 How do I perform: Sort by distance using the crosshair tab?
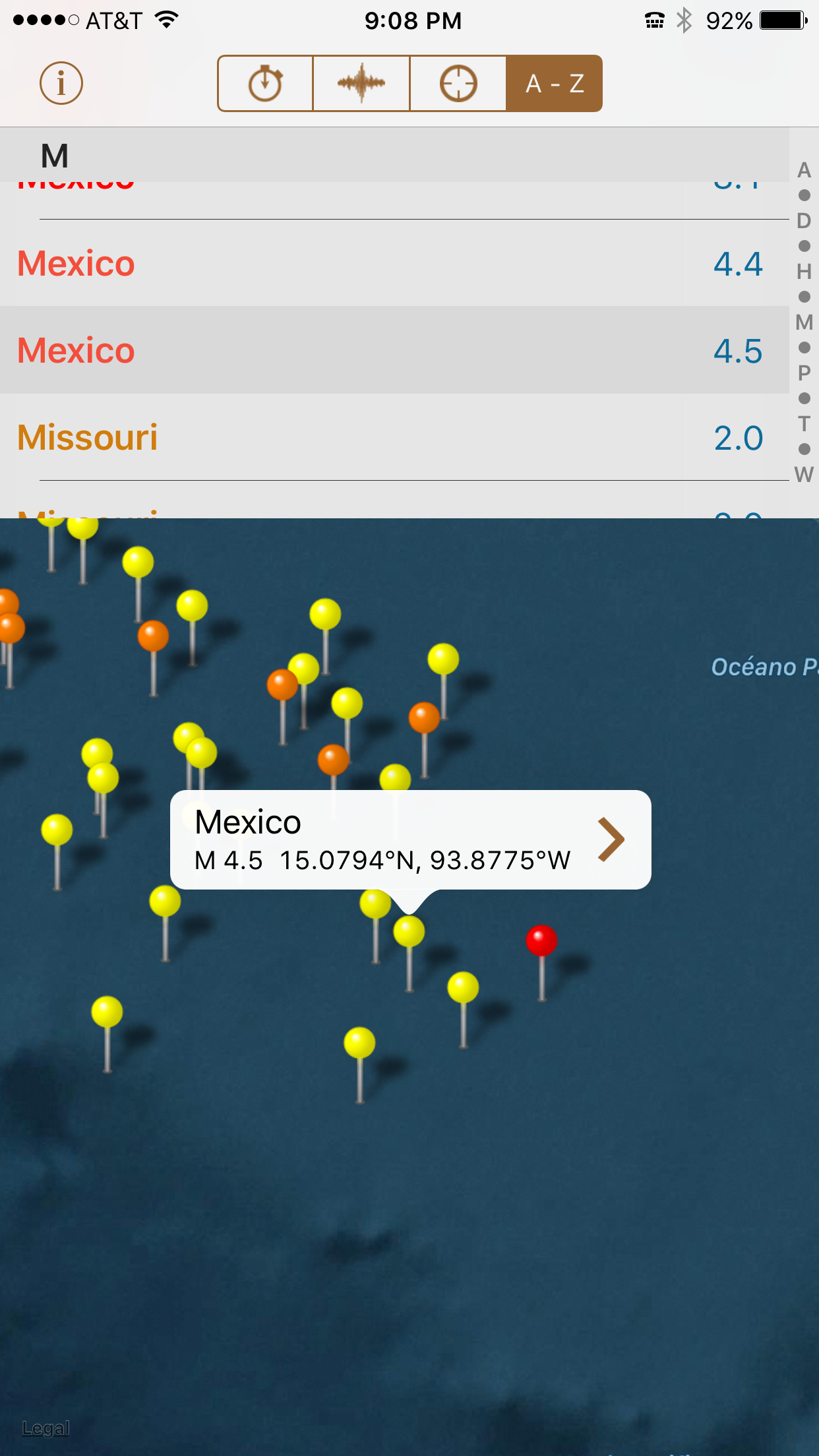click(458, 84)
